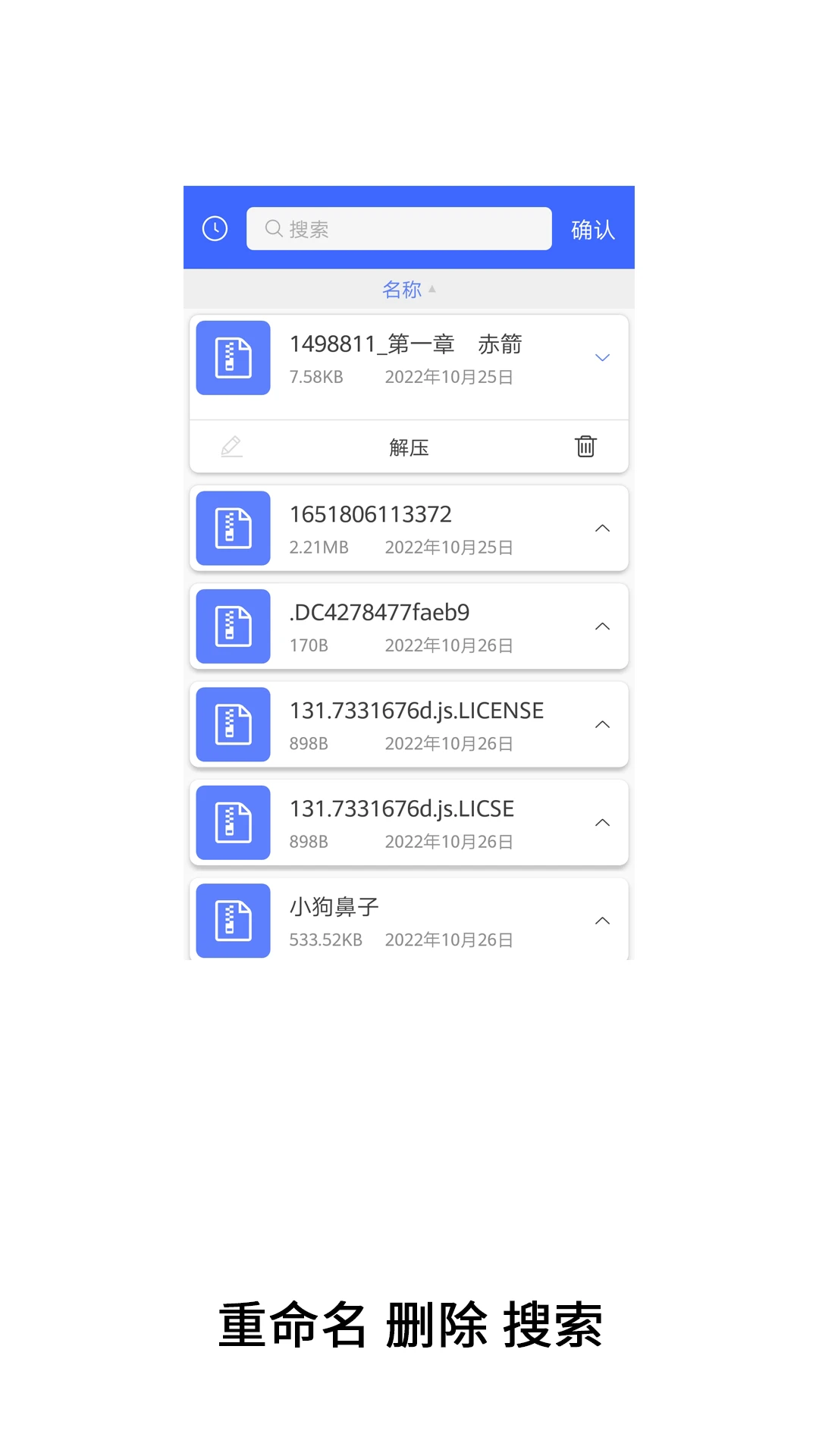Select the zip icon beside 1651806113372
The height and width of the screenshot is (1456, 819).
(233, 529)
